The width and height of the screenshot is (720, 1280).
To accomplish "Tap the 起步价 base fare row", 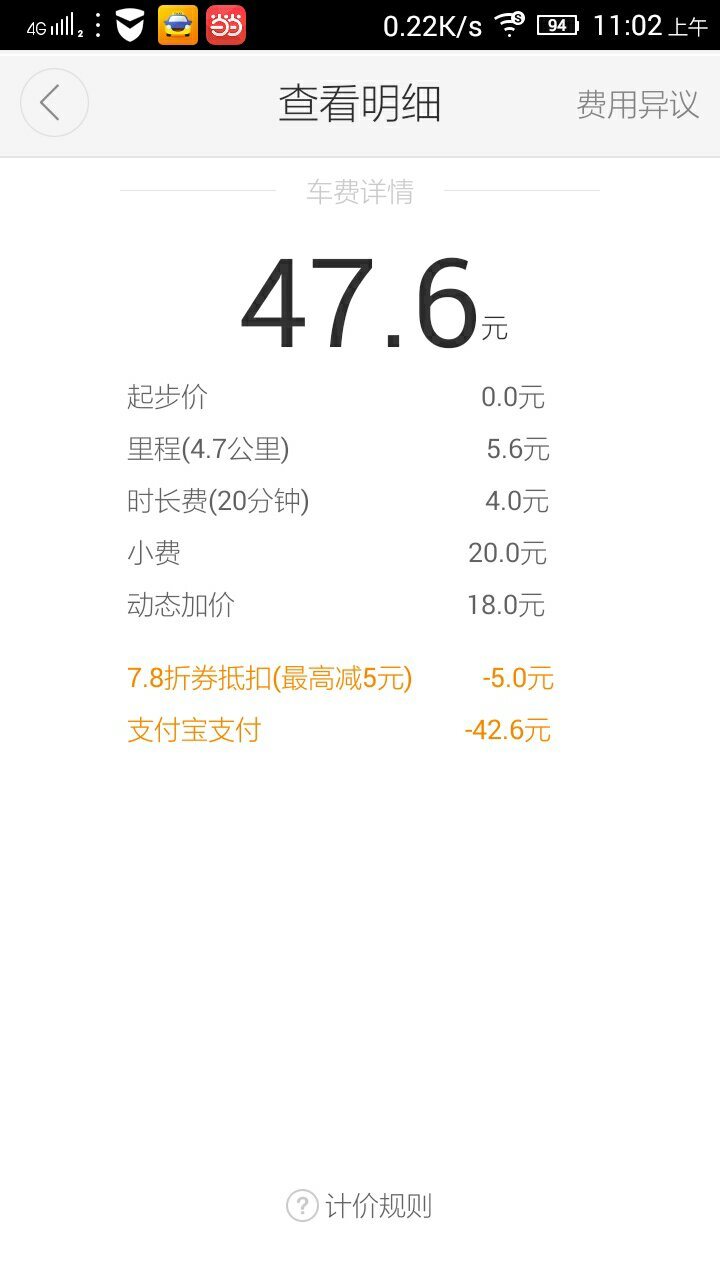I will pyautogui.click(x=340, y=397).
